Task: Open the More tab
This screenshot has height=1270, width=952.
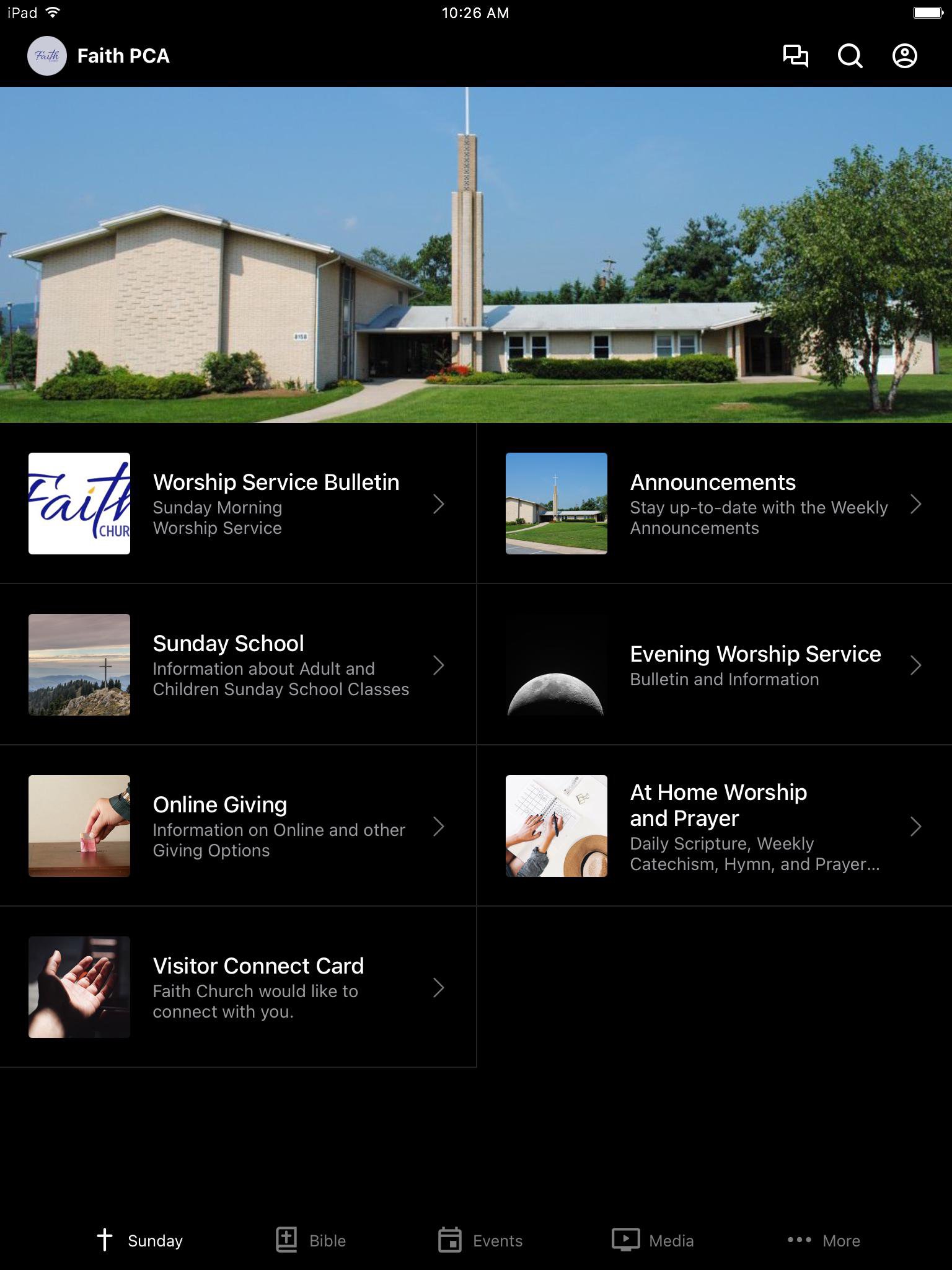Action: [x=823, y=1240]
